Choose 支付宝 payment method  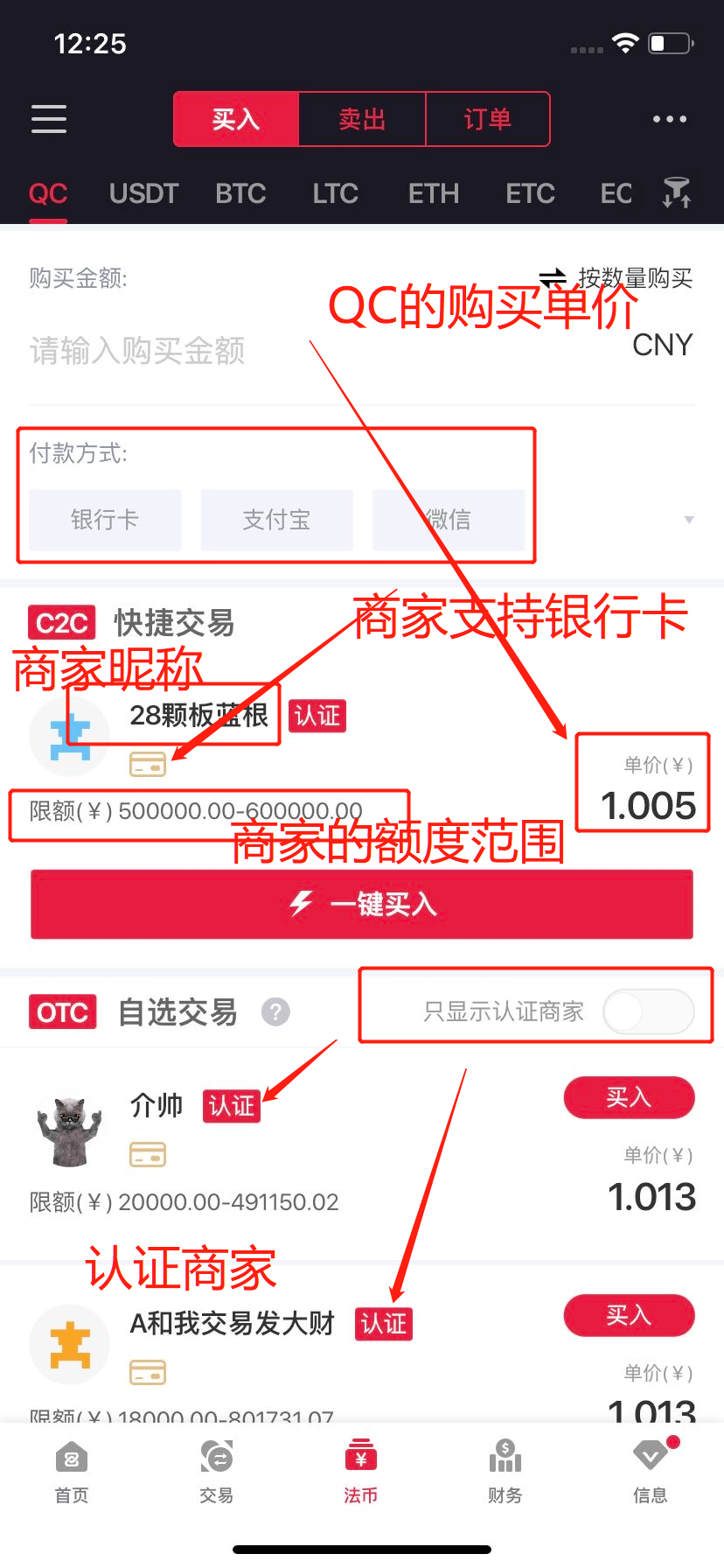click(x=276, y=520)
